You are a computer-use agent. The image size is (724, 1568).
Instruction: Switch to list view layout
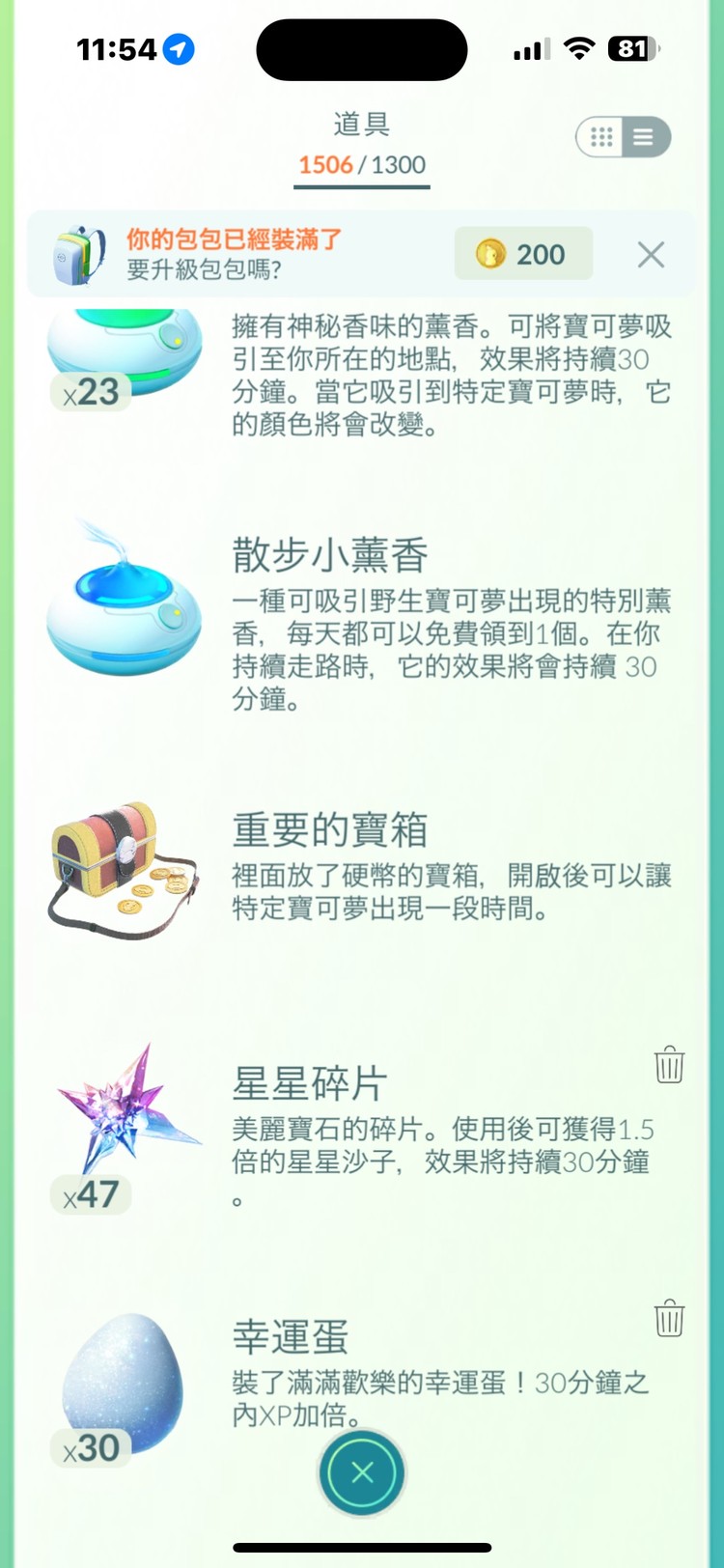(645, 136)
